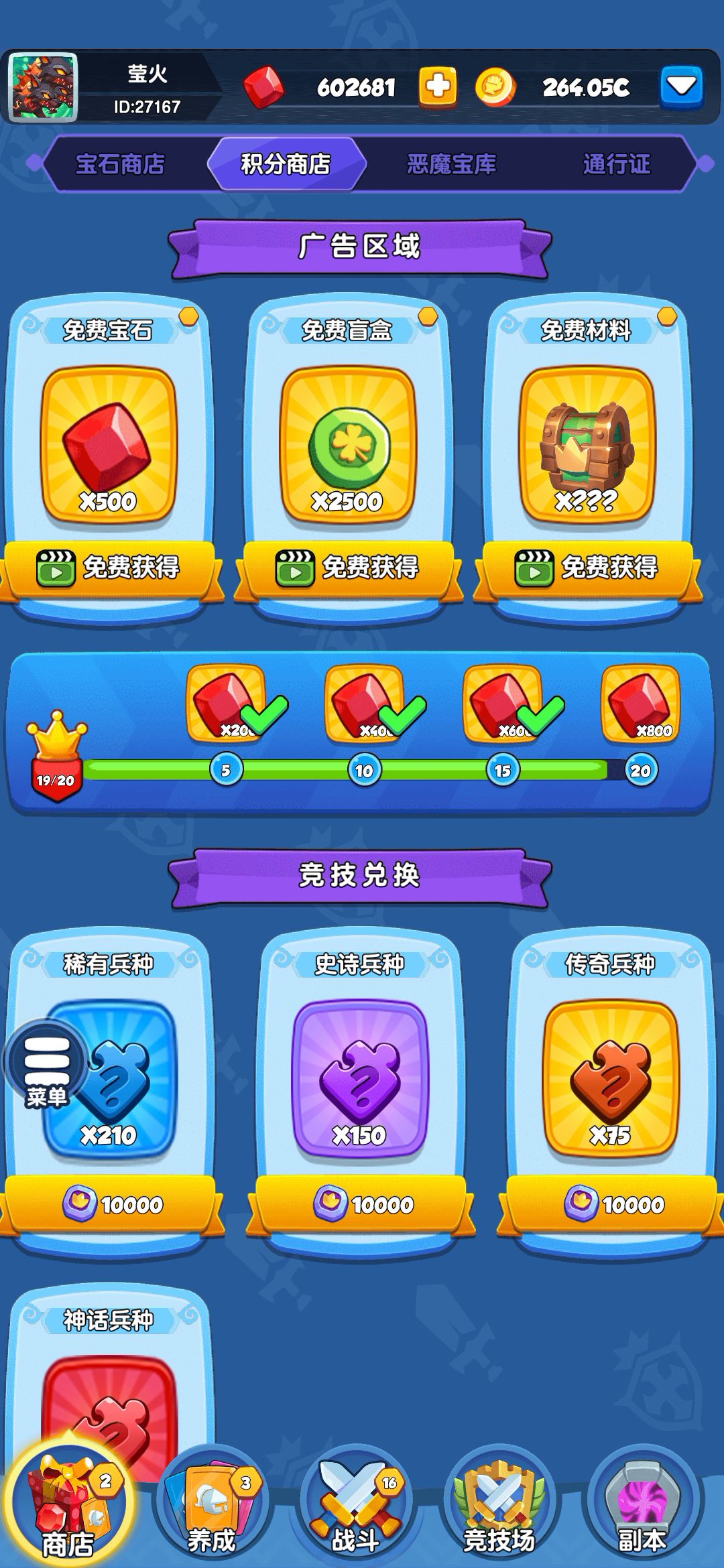Expand the currency dropdown arrow
This screenshot has width=724, height=1568.
(x=681, y=86)
